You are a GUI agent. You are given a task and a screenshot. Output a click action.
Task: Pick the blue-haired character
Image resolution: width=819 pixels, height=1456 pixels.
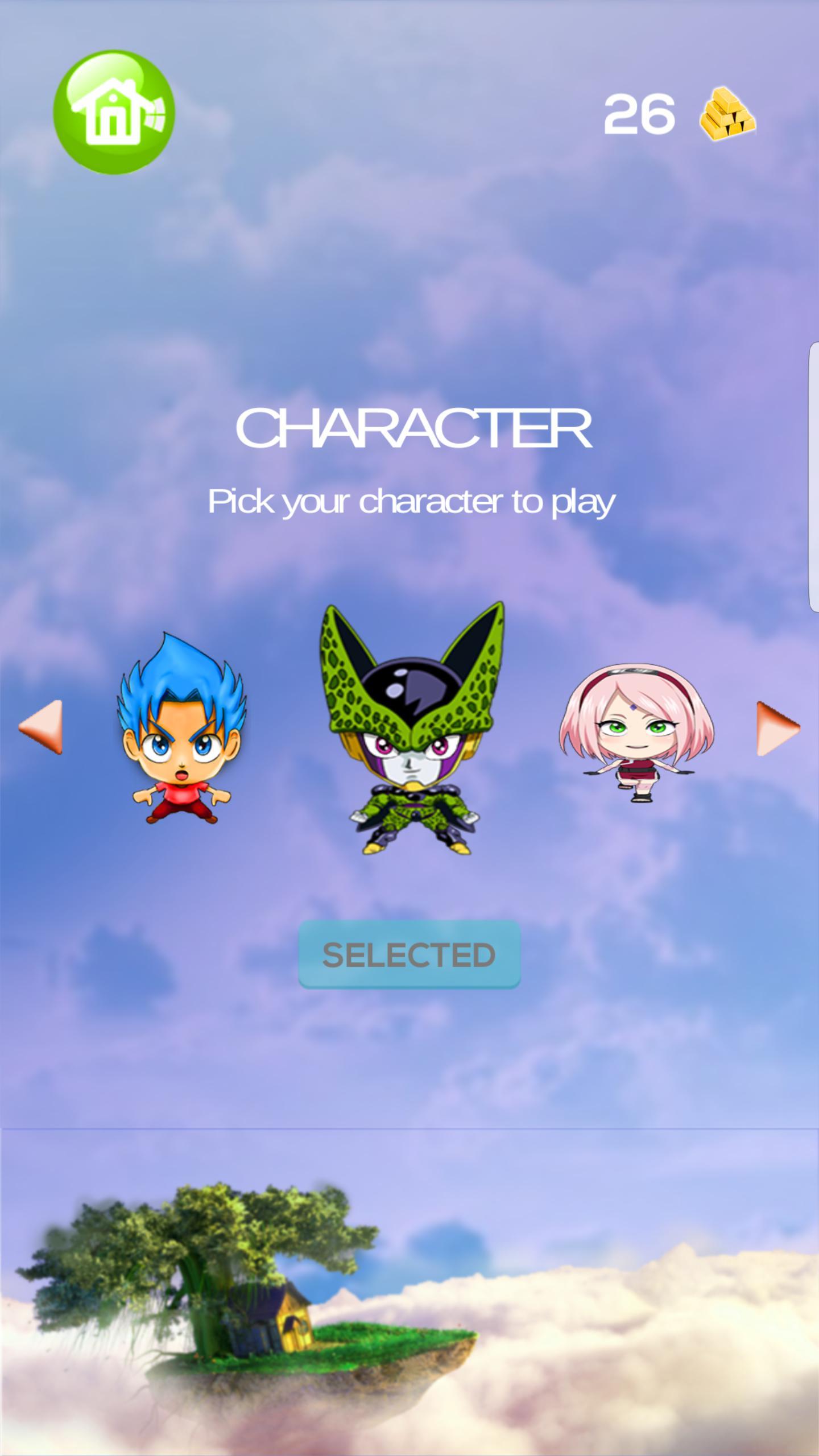(x=181, y=729)
